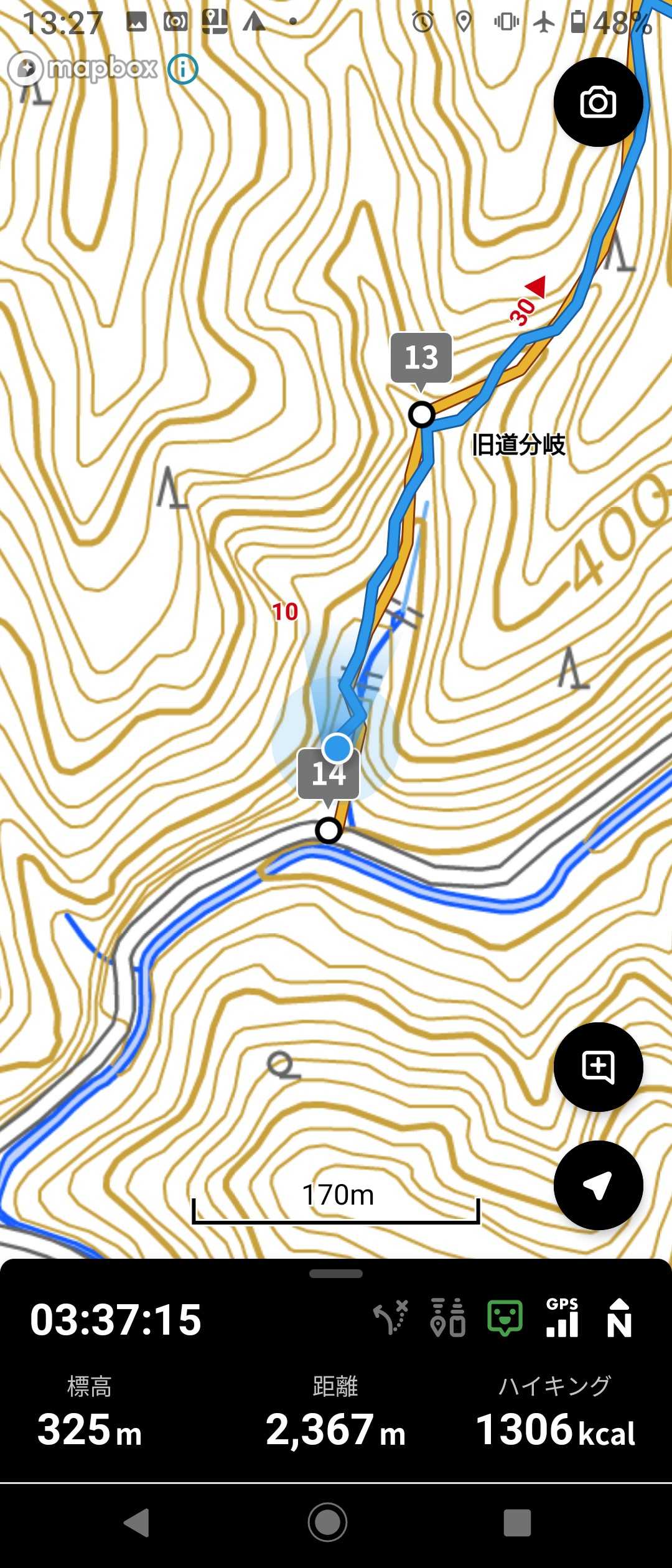Select waypoint marker 14

(x=329, y=775)
